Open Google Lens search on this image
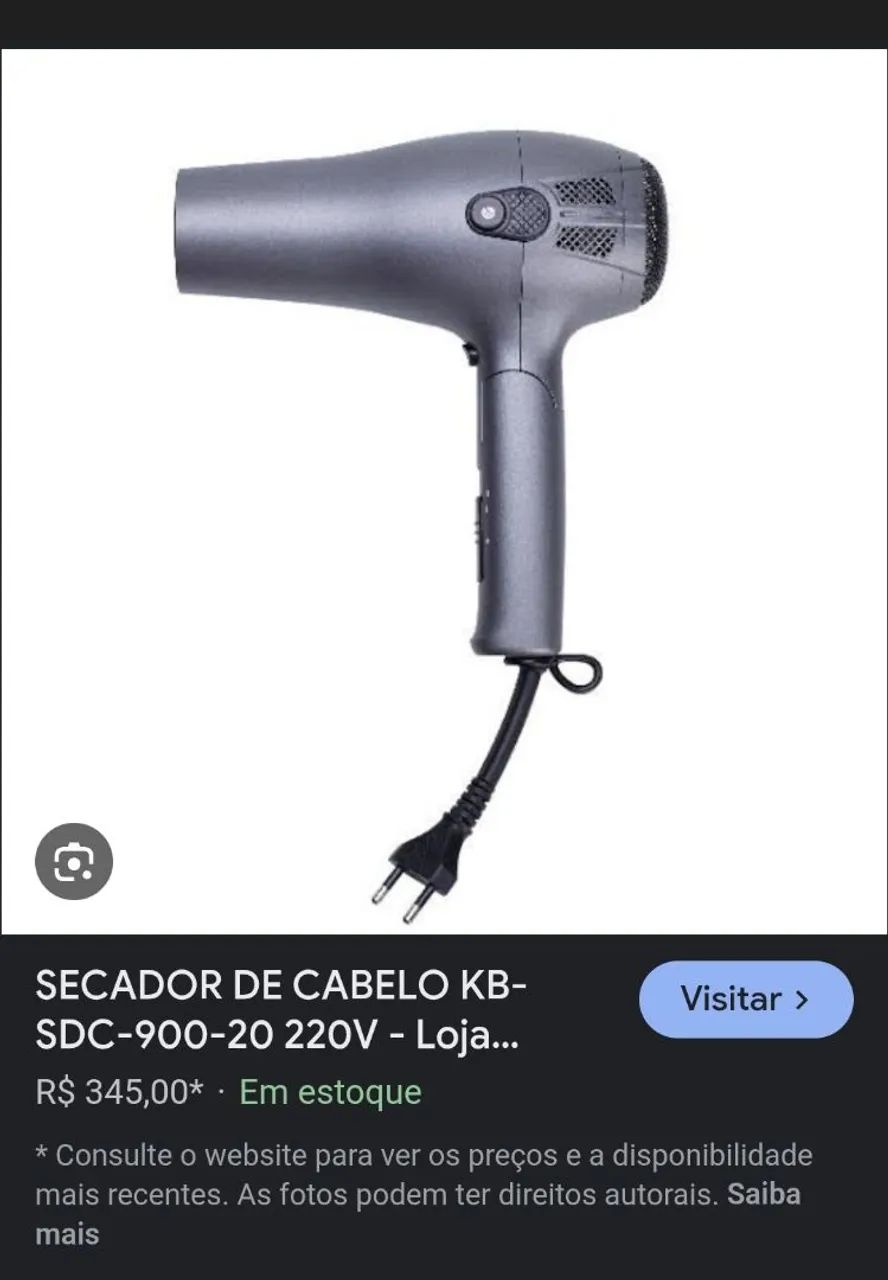Viewport: 888px width, 1280px height. click(x=75, y=860)
